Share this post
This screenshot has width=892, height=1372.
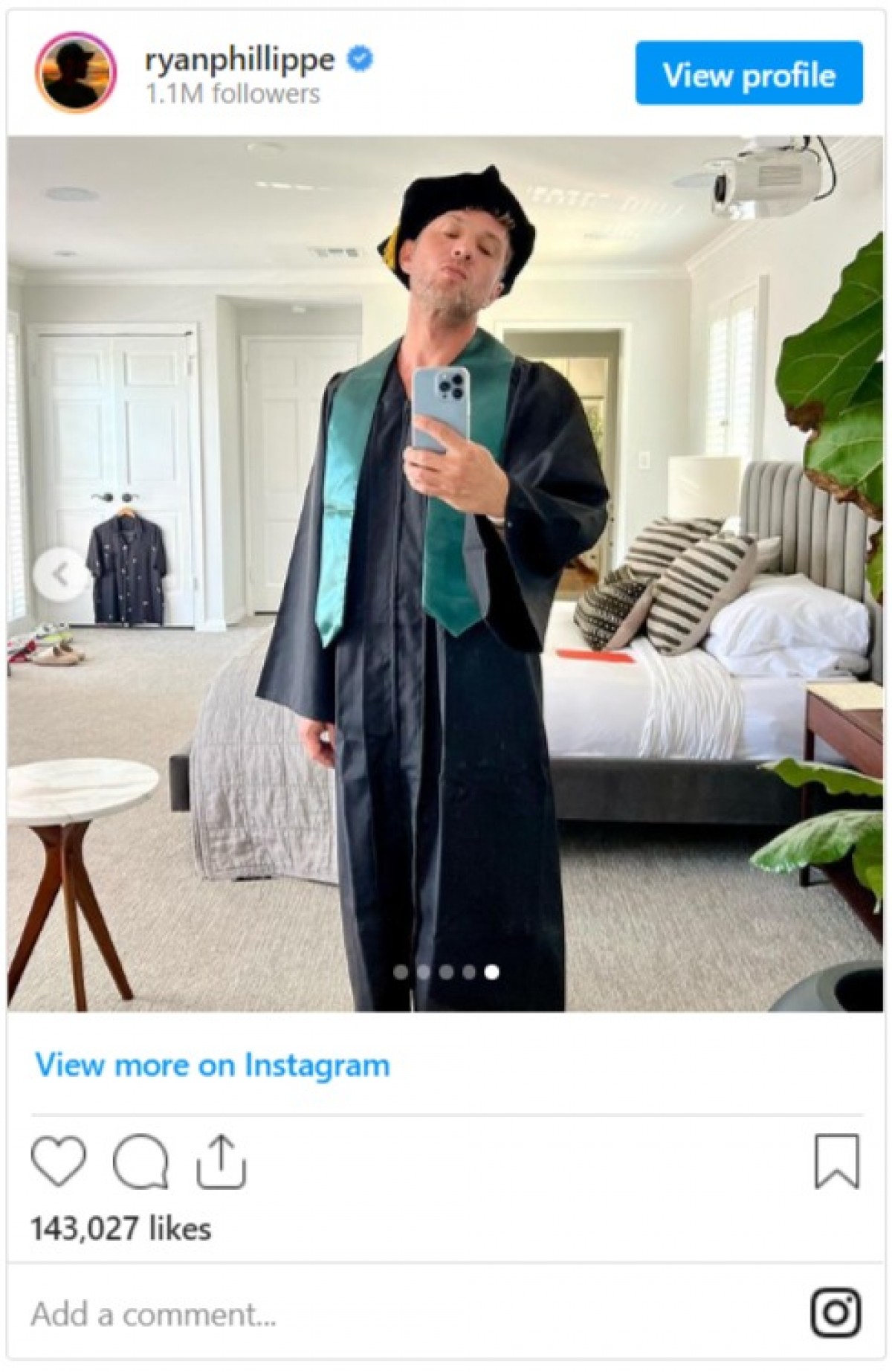coord(221,1161)
